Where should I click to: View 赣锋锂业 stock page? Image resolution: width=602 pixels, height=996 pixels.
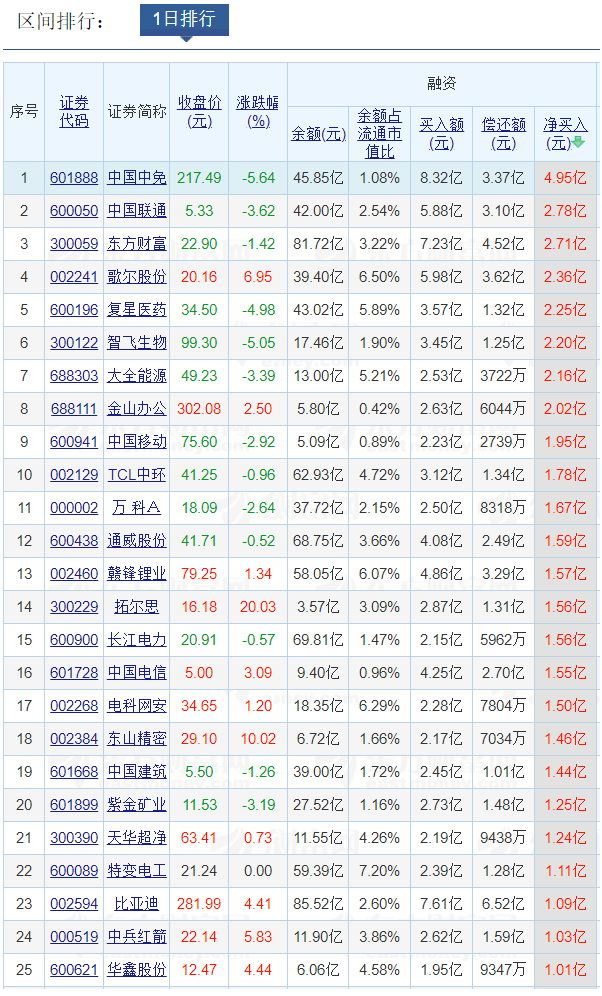(x=137, y=574)
